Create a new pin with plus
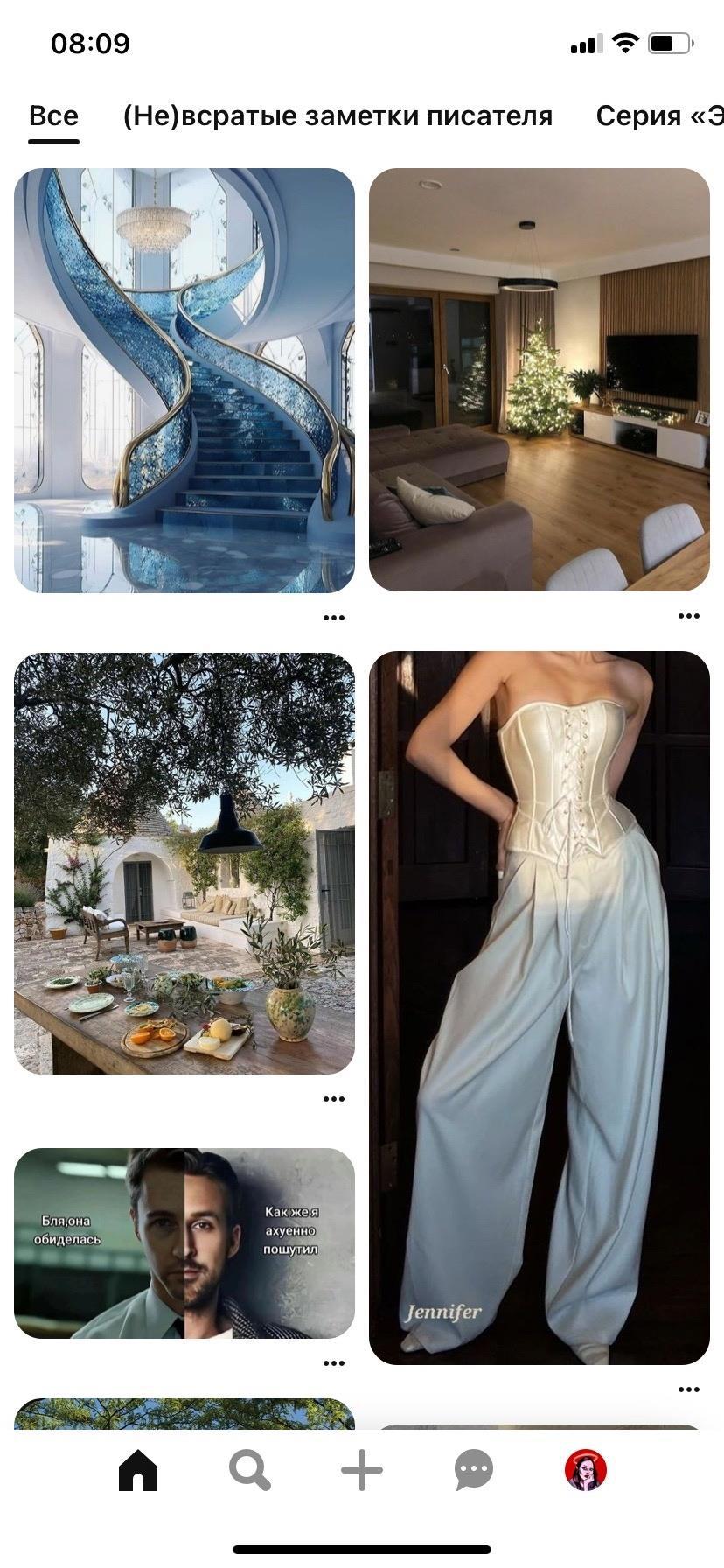724x1568 pixels. [362, 1470]
